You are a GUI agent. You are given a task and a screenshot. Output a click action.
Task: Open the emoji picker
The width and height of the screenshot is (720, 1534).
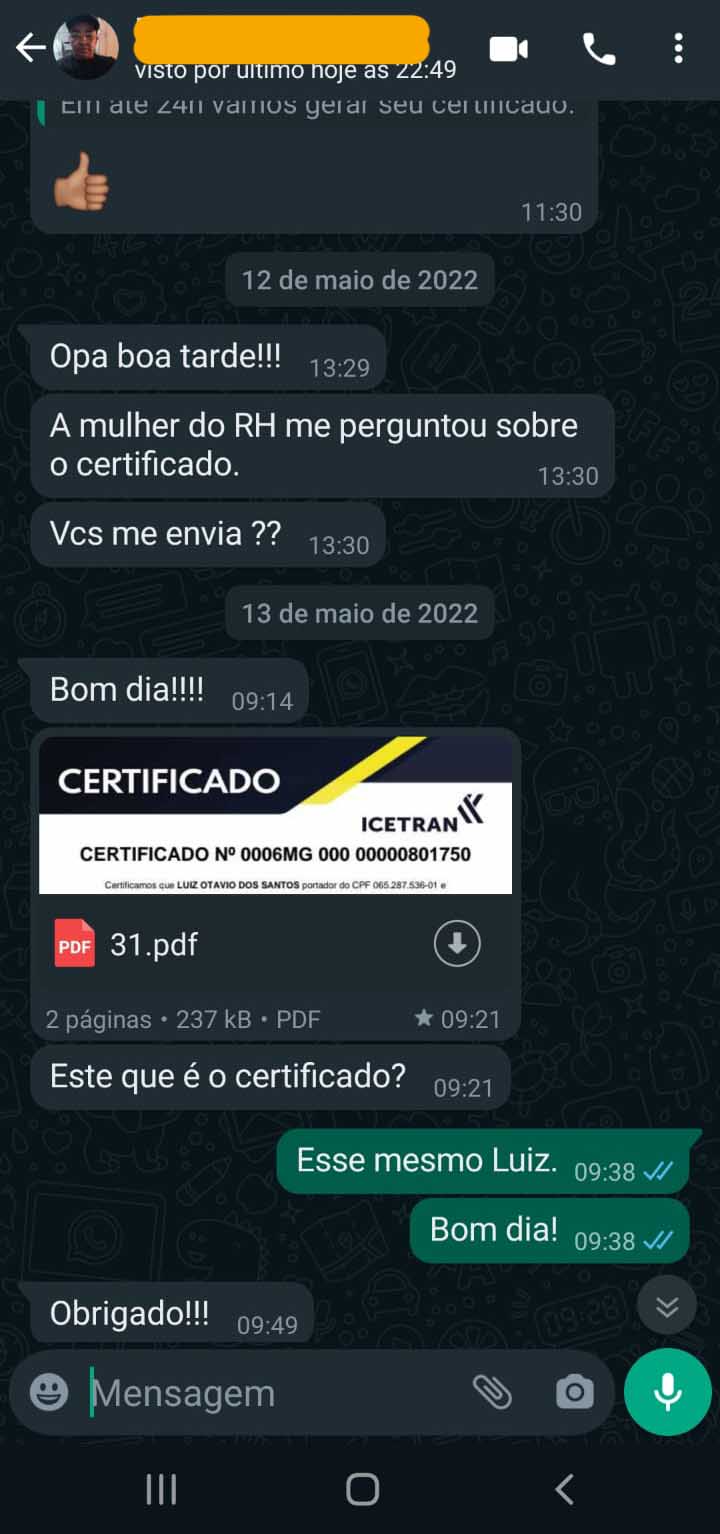(x=49, y=1392)
